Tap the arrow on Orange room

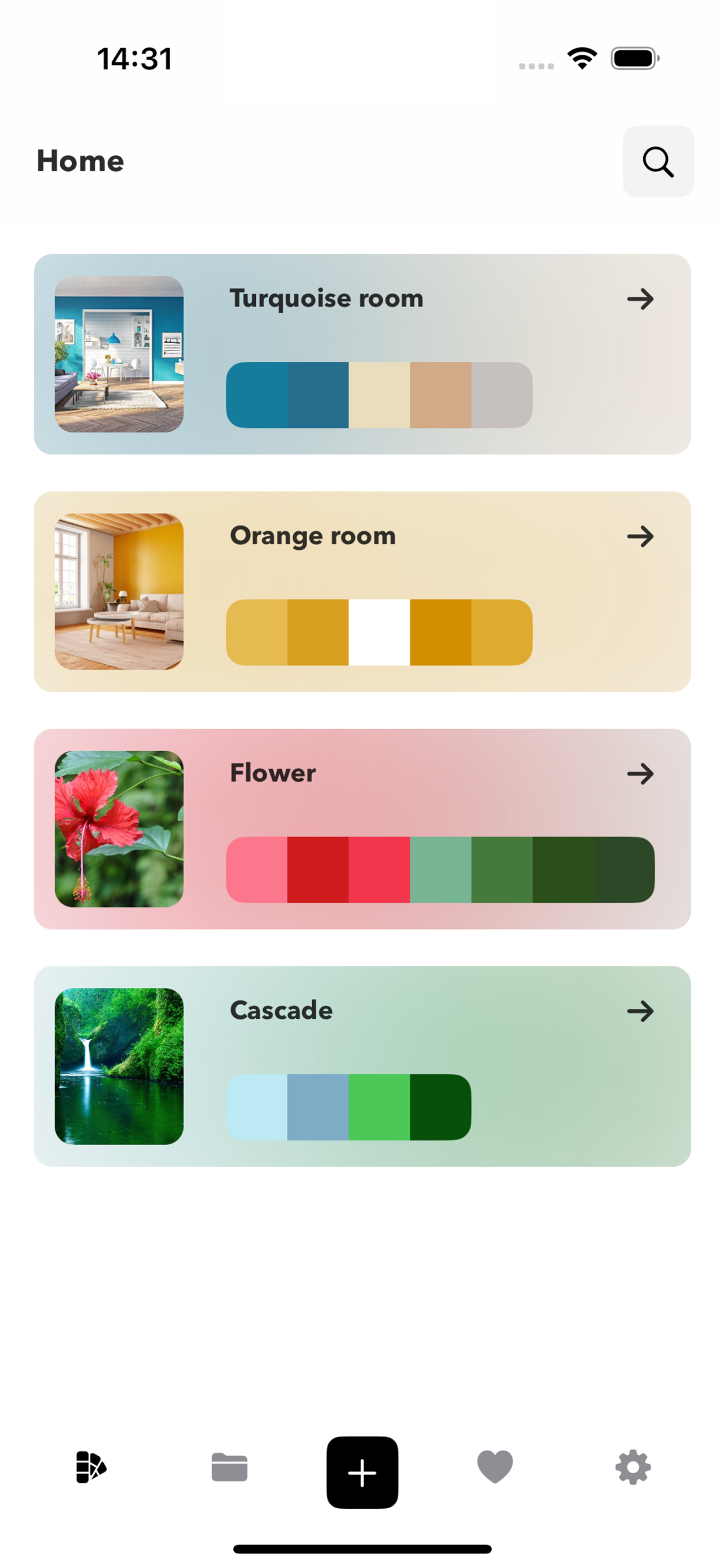pos(640,536)
